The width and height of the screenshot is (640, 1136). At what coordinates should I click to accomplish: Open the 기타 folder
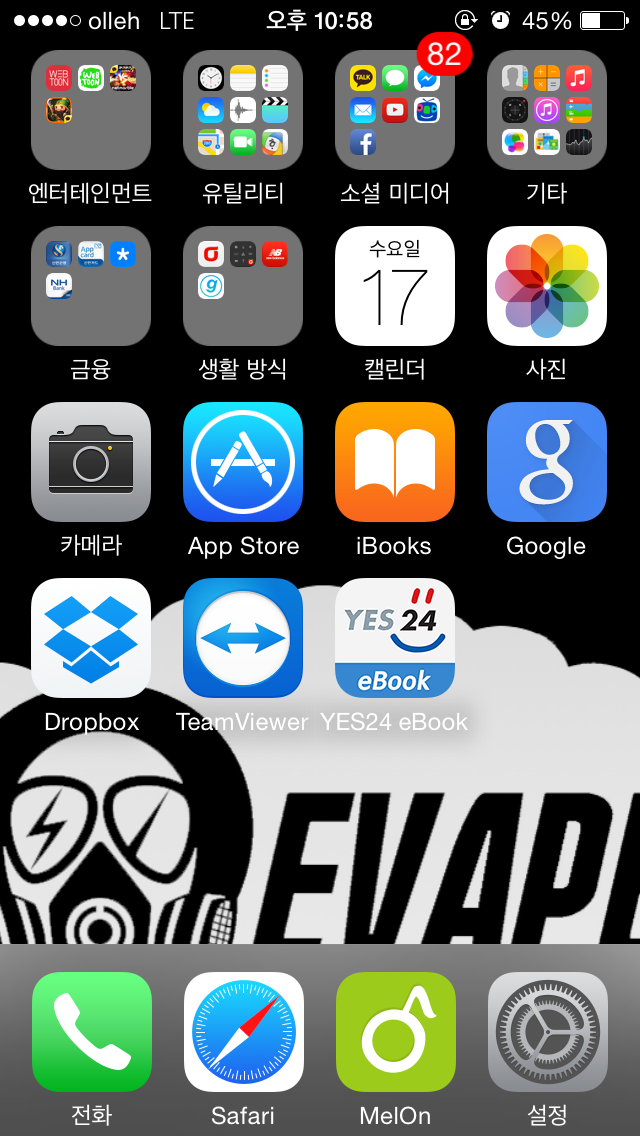coord(547,110)
